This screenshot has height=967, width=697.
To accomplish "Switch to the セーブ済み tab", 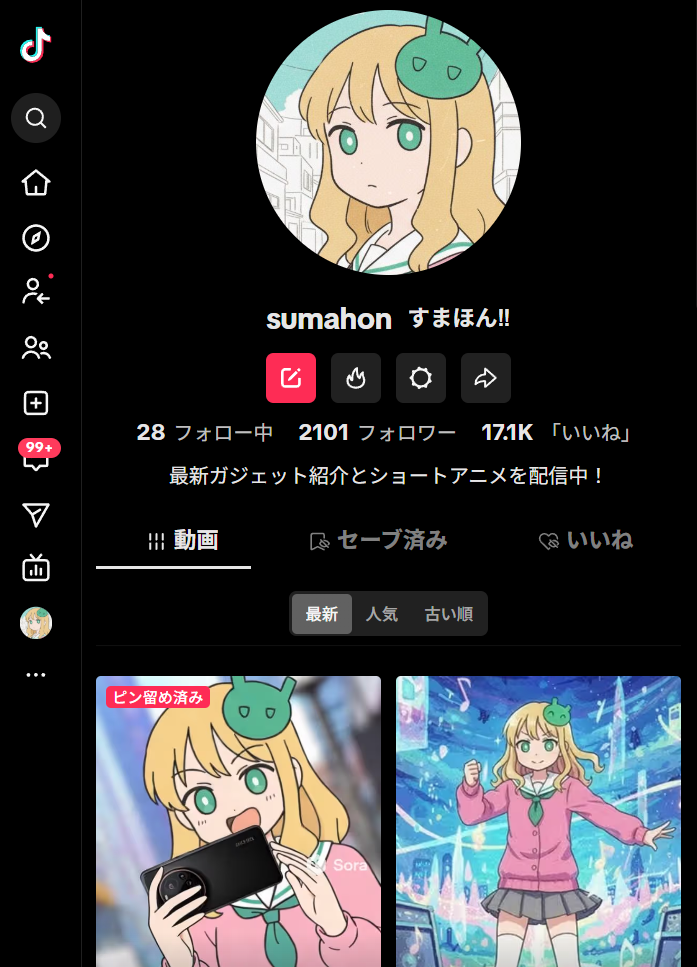I will tap(379, 541).
